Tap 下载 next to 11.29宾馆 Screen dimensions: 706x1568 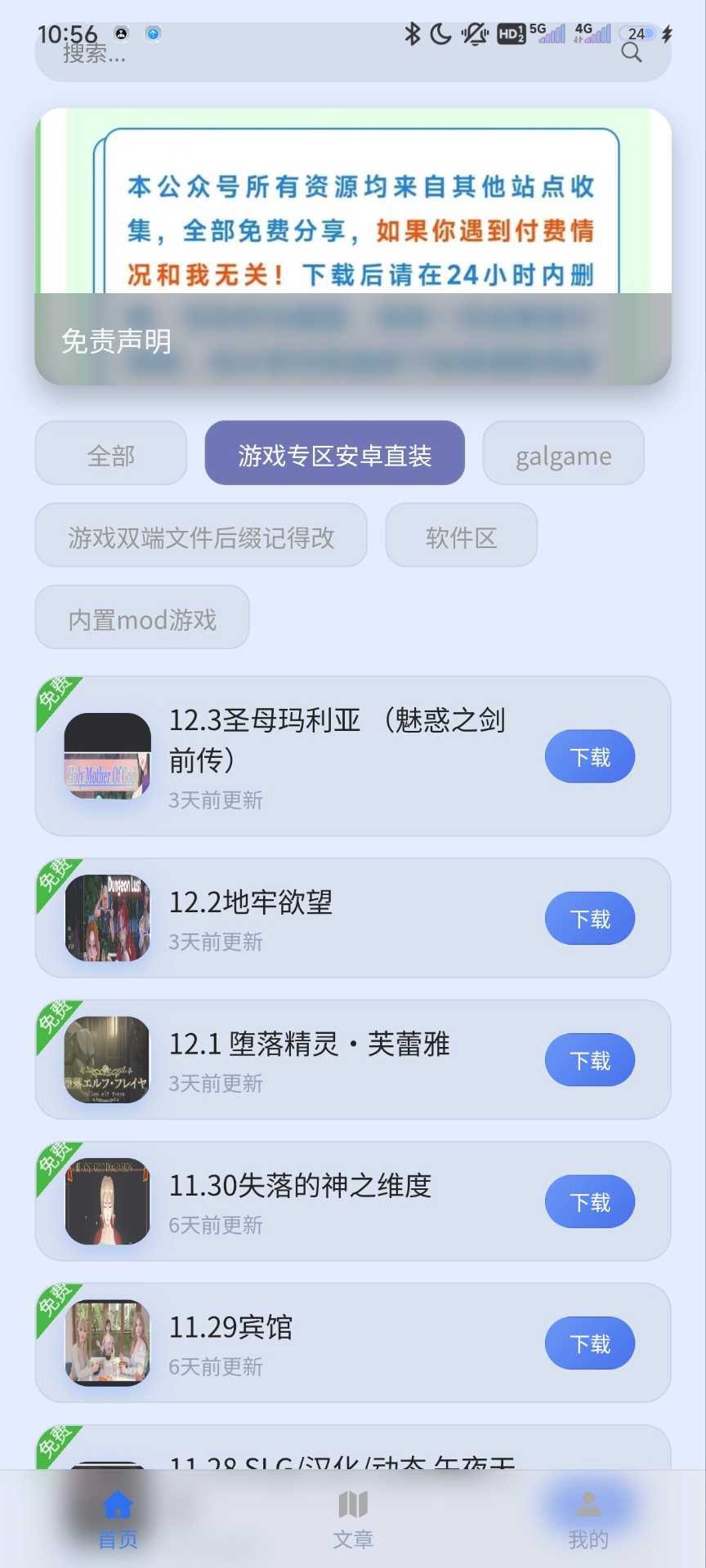coord(589,1343)
